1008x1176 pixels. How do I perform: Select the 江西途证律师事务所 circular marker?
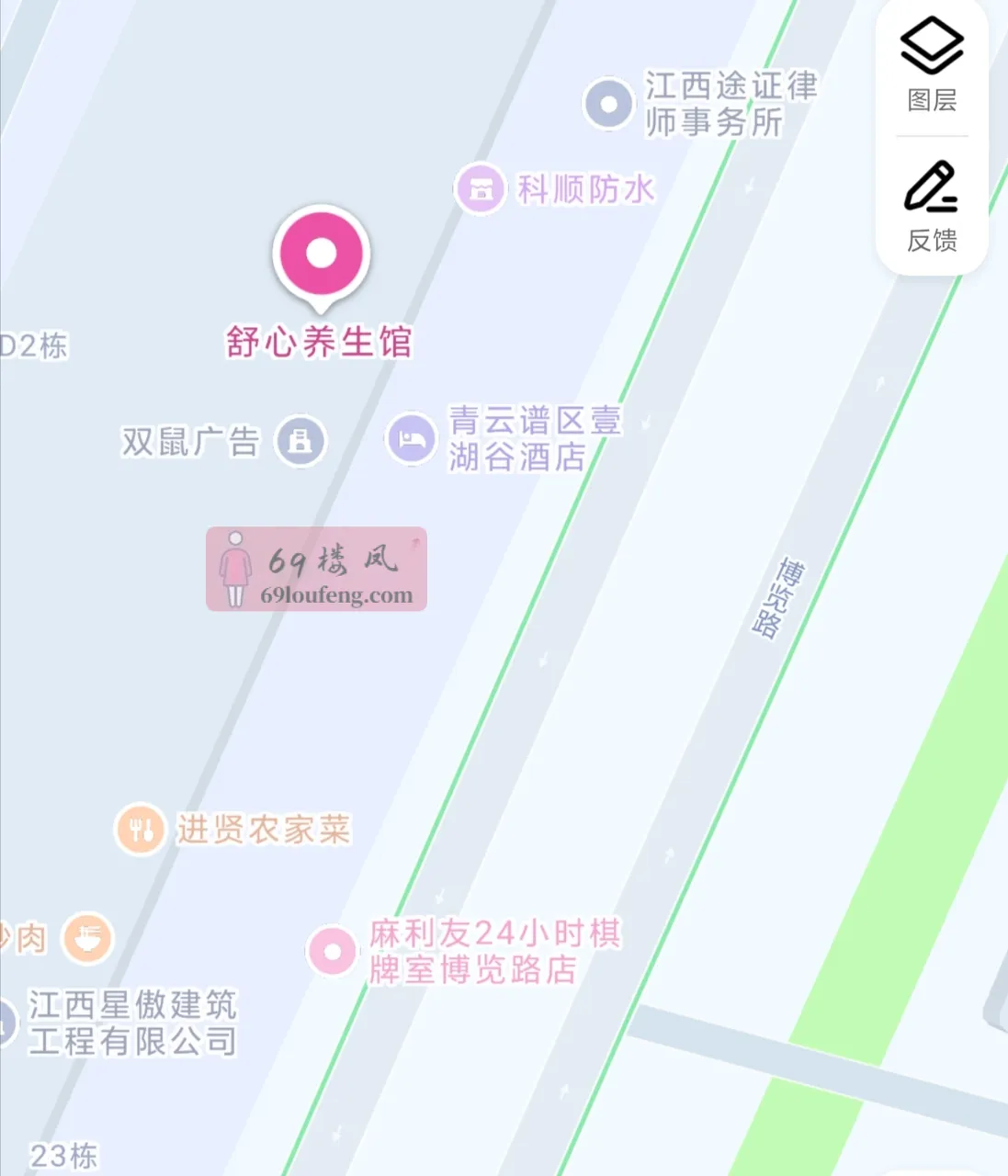click(608, 103)
